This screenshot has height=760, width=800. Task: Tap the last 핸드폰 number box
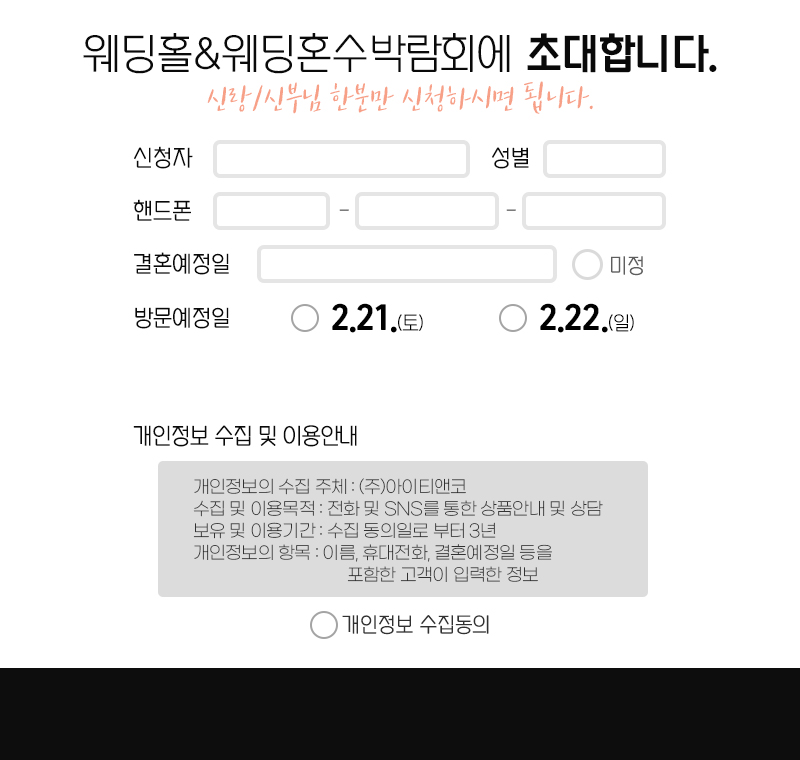(593, 211)
